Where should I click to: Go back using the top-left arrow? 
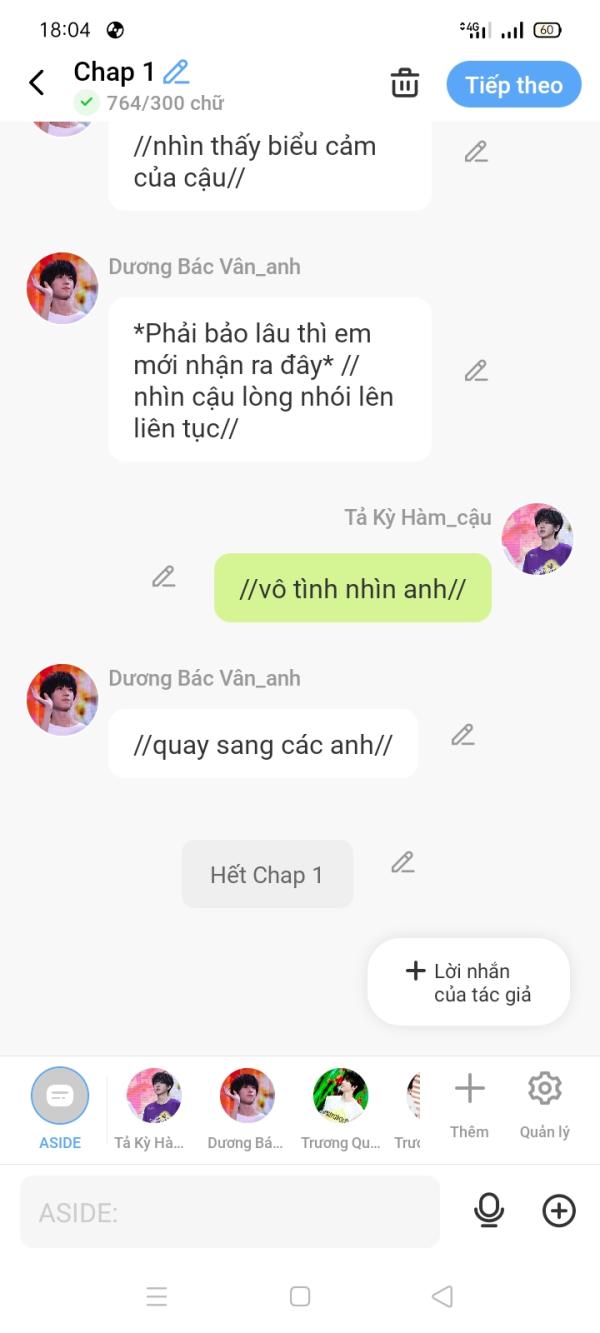pos(37,83)
